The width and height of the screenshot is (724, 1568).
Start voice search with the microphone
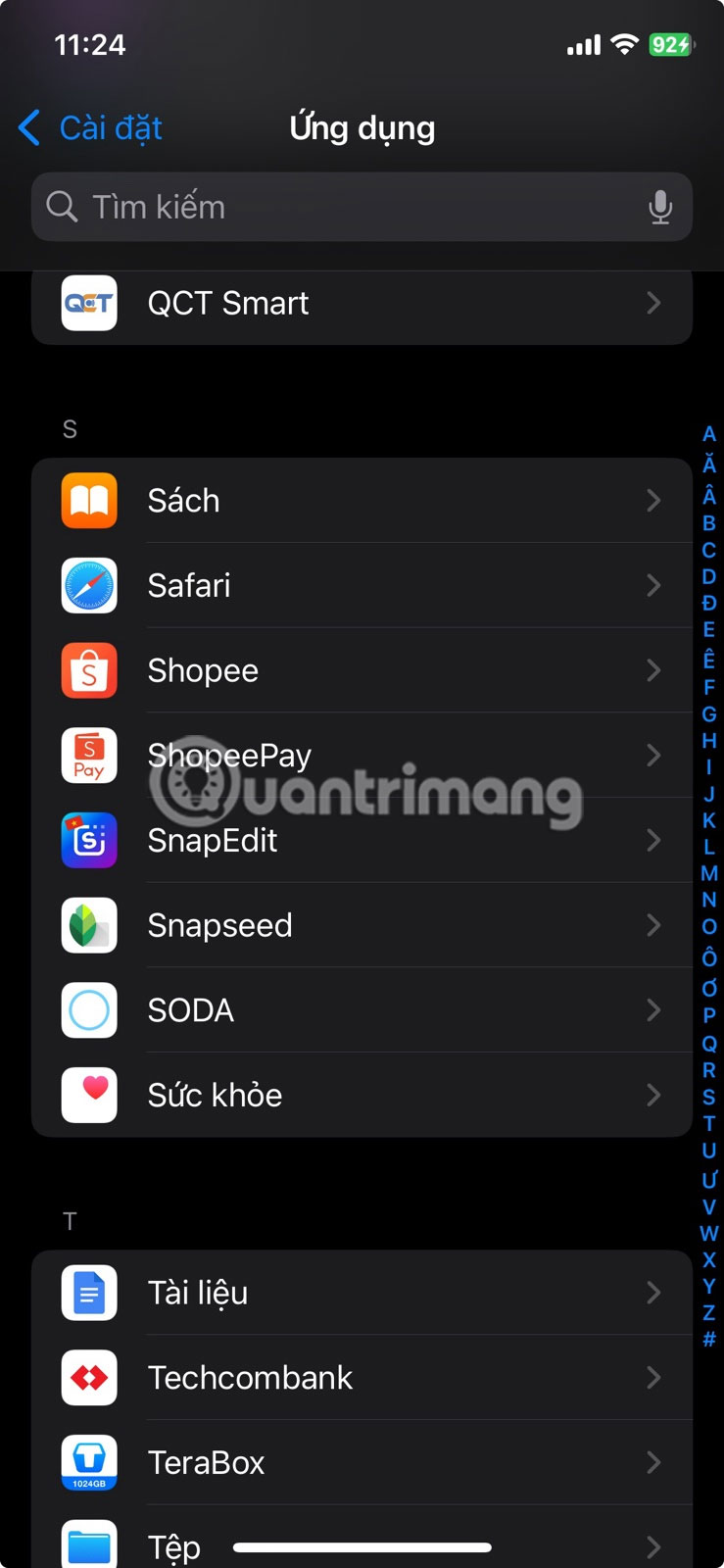point(659,207)
